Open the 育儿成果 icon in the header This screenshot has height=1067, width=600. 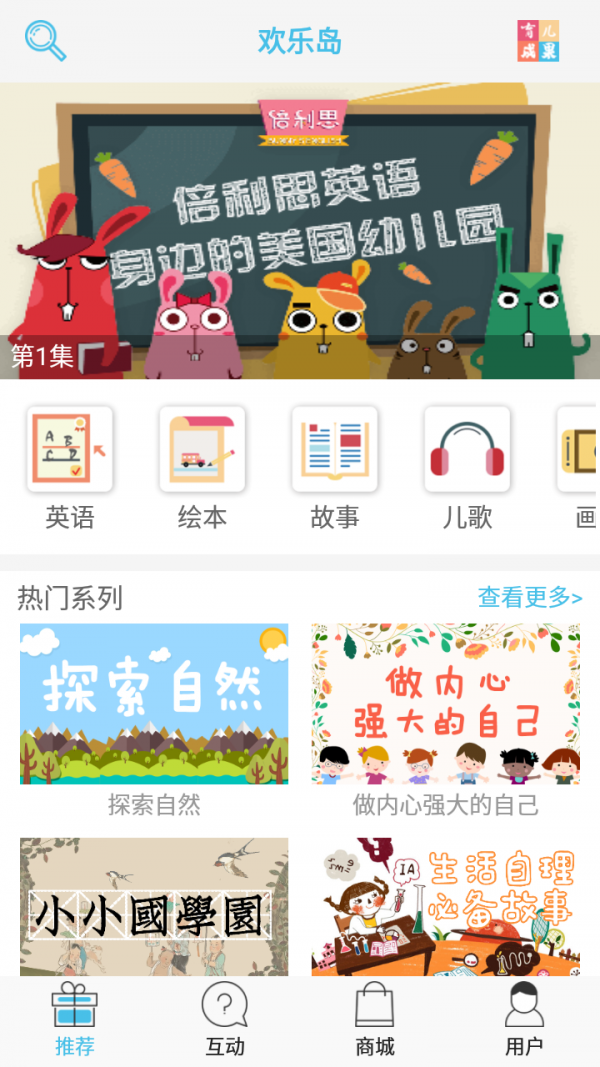(537, 41)
